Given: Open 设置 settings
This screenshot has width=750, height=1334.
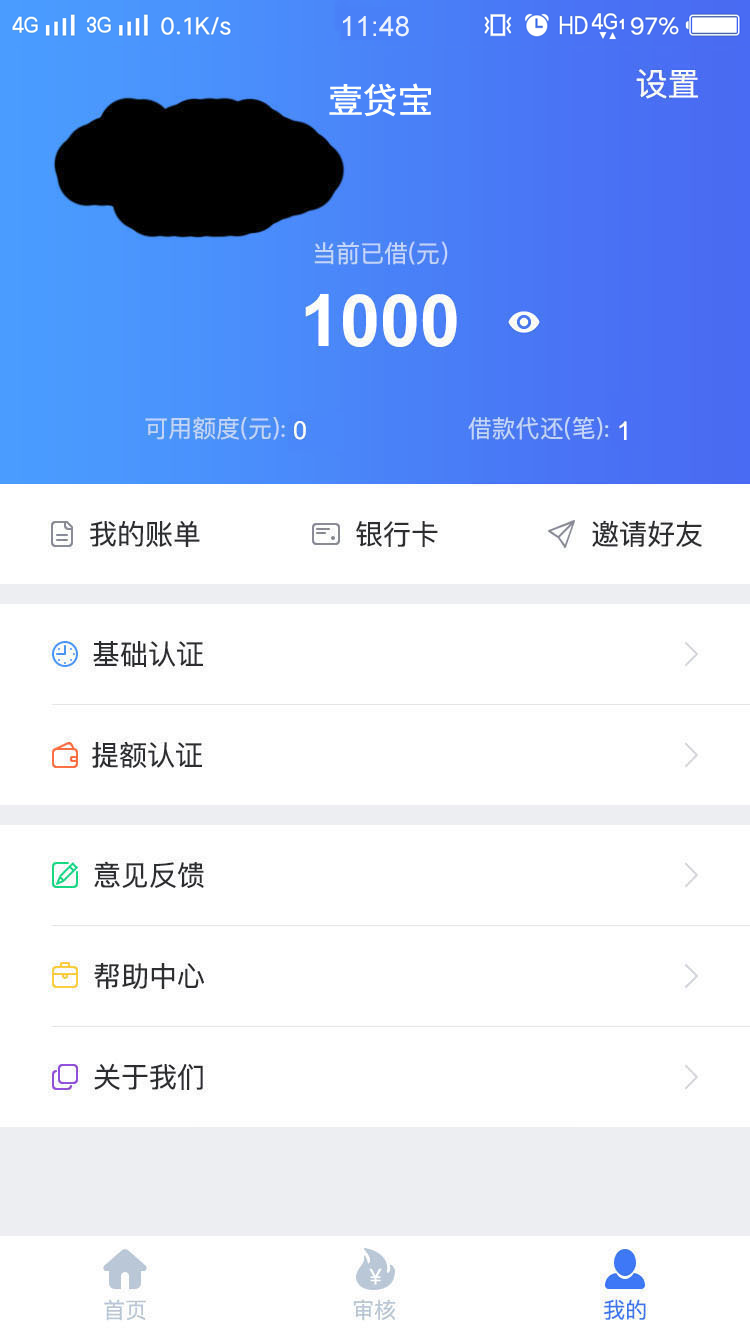Looking at the screenshot, I should tap(667, 85).
